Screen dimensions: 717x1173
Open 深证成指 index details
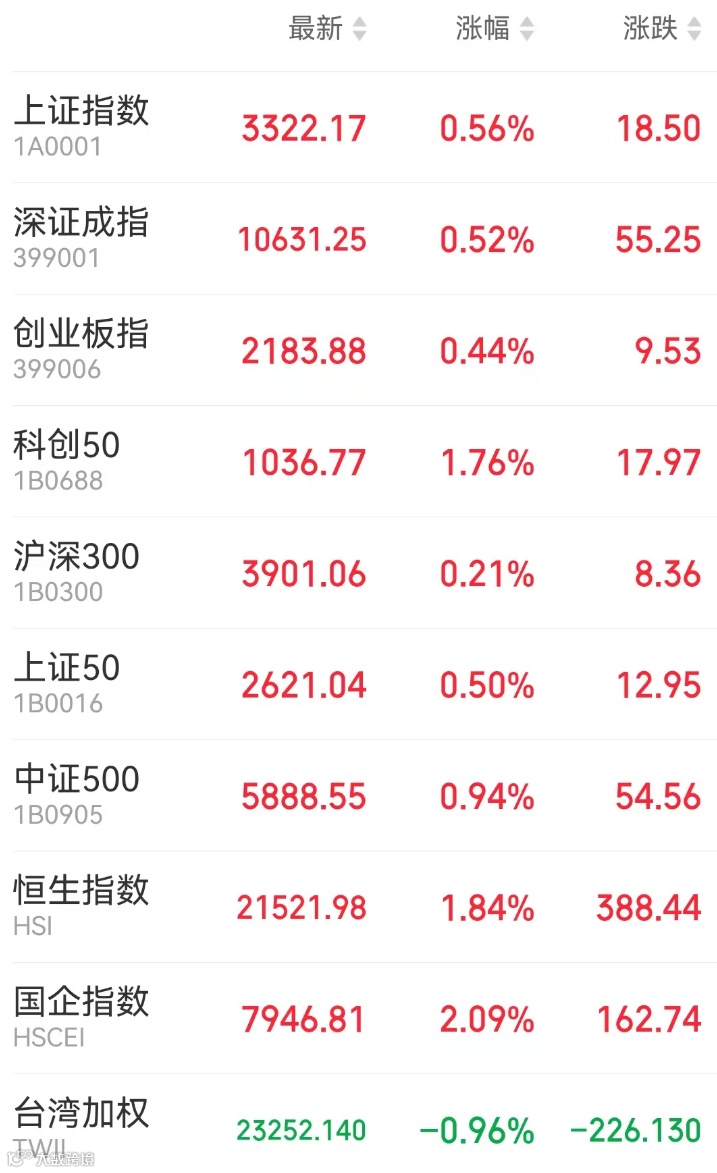(358, 239)
